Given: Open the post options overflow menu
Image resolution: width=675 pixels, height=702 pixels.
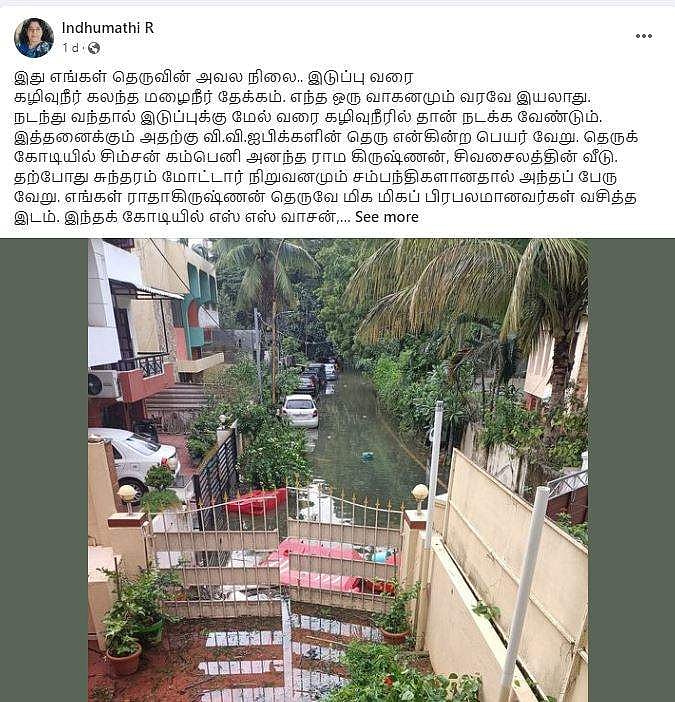Looking at the screenshot, I should (643, 36).
